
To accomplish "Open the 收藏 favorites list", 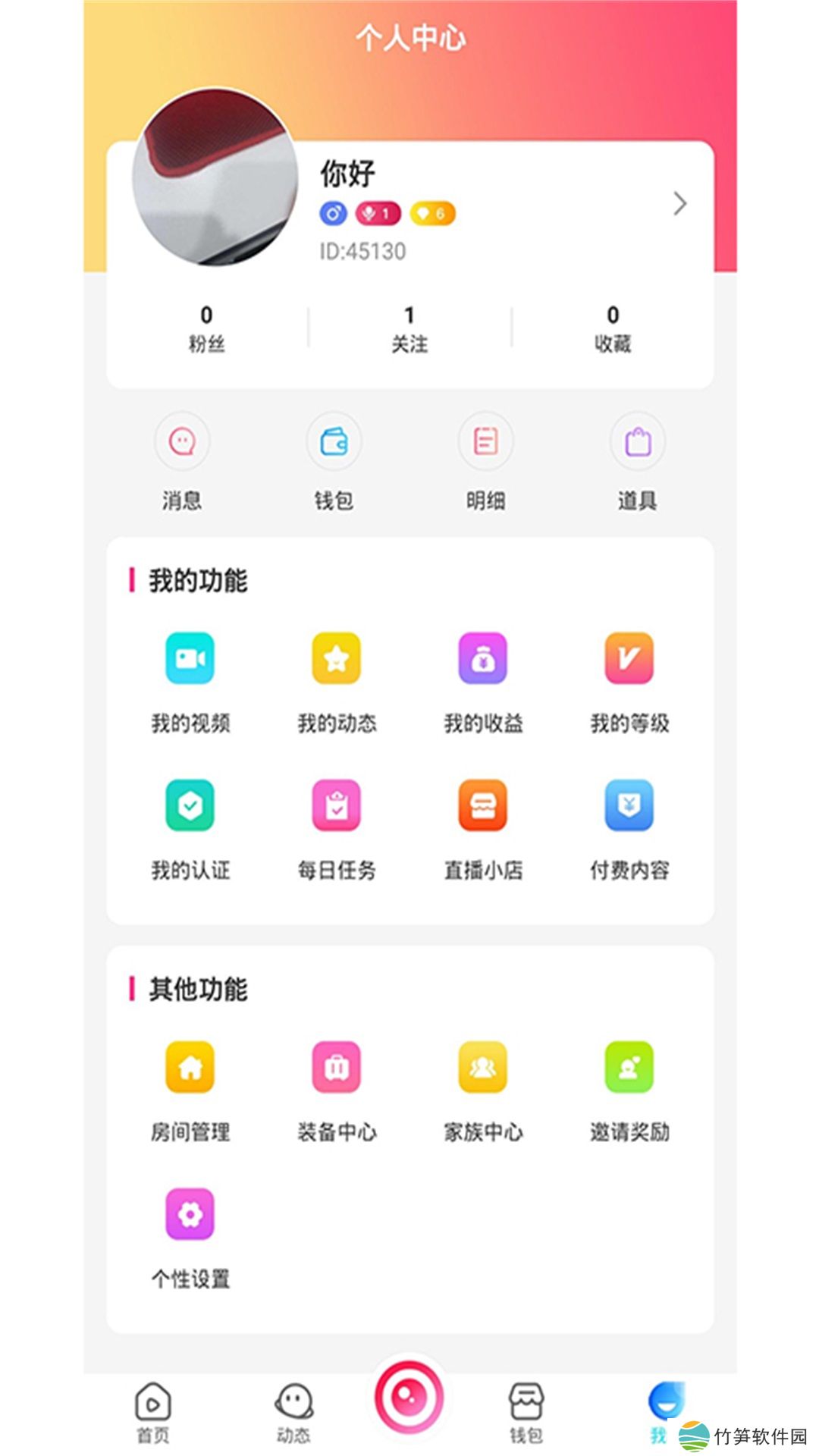I will click(613, 328).
